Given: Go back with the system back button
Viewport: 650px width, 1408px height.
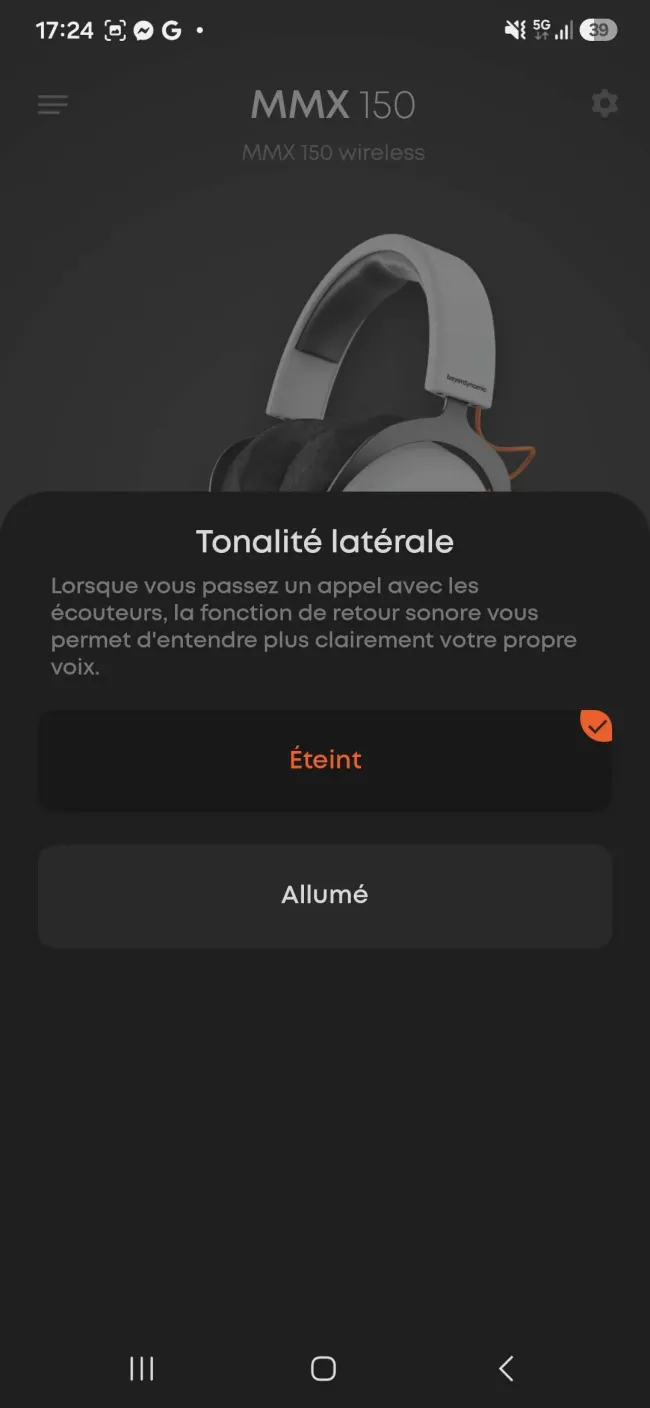Looking at the screenshot, I should coord(506,1368).
